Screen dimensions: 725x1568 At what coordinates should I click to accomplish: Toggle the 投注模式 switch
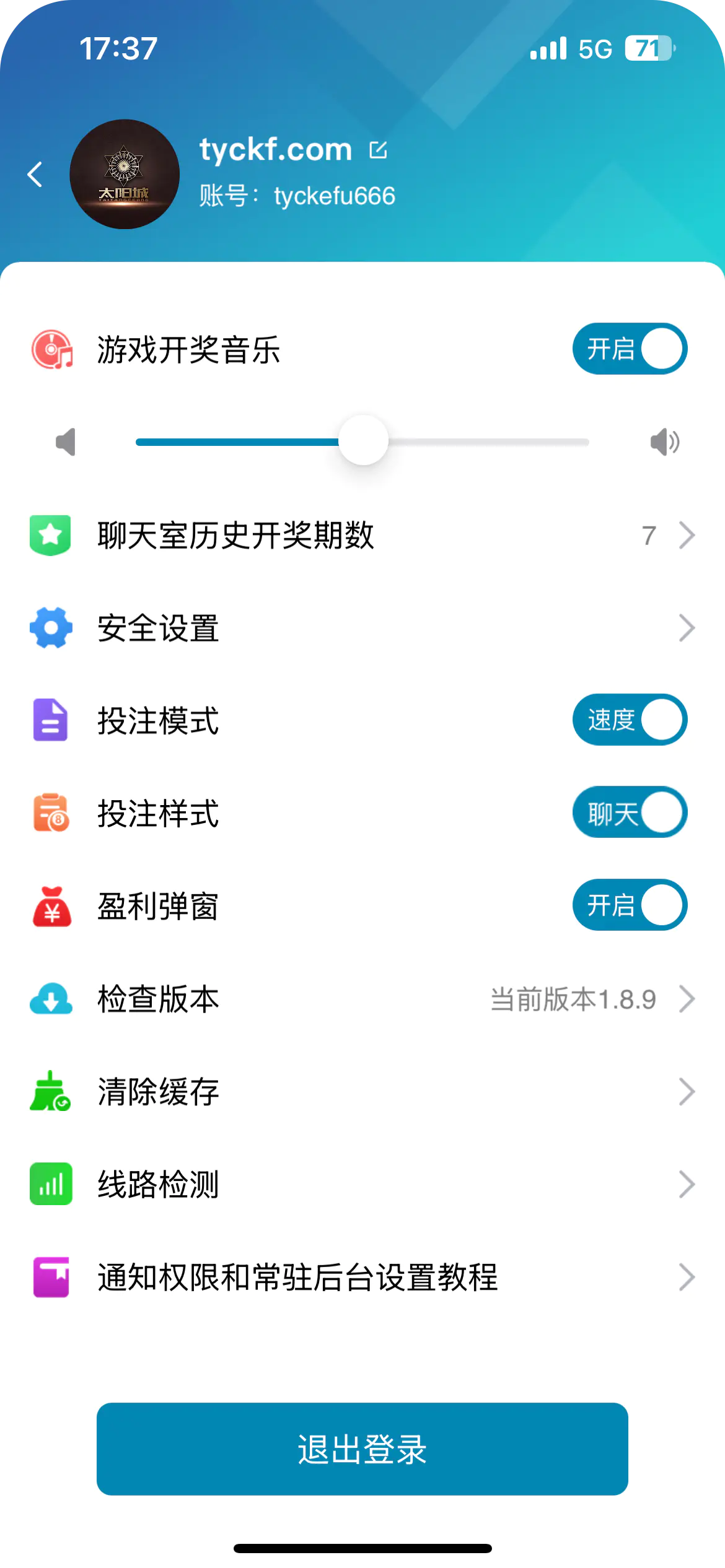(630, 720)
